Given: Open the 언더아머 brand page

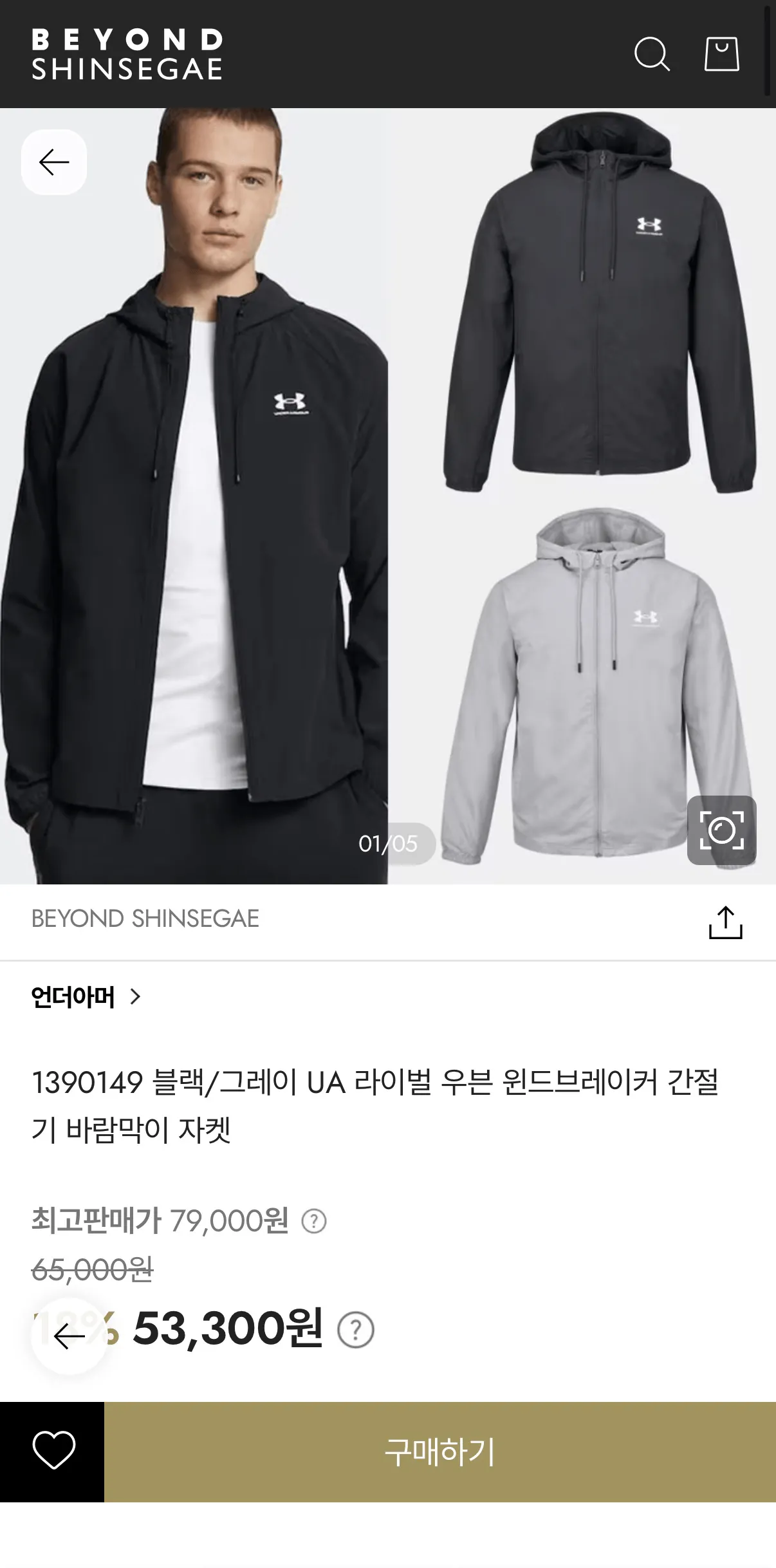Looking at the screenshot, I should (86, 997).
